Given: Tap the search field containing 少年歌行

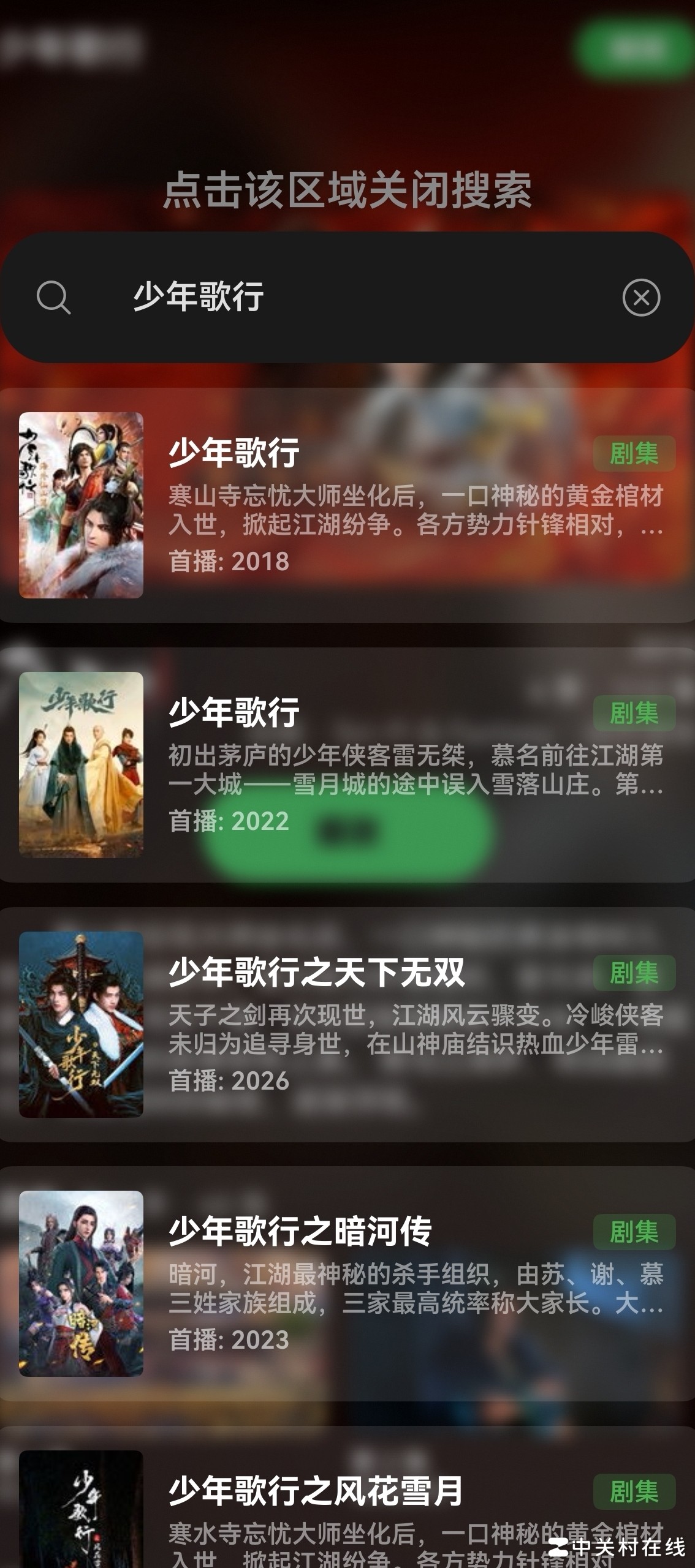Looking at the screenshot, I should (x=343, y=297).
